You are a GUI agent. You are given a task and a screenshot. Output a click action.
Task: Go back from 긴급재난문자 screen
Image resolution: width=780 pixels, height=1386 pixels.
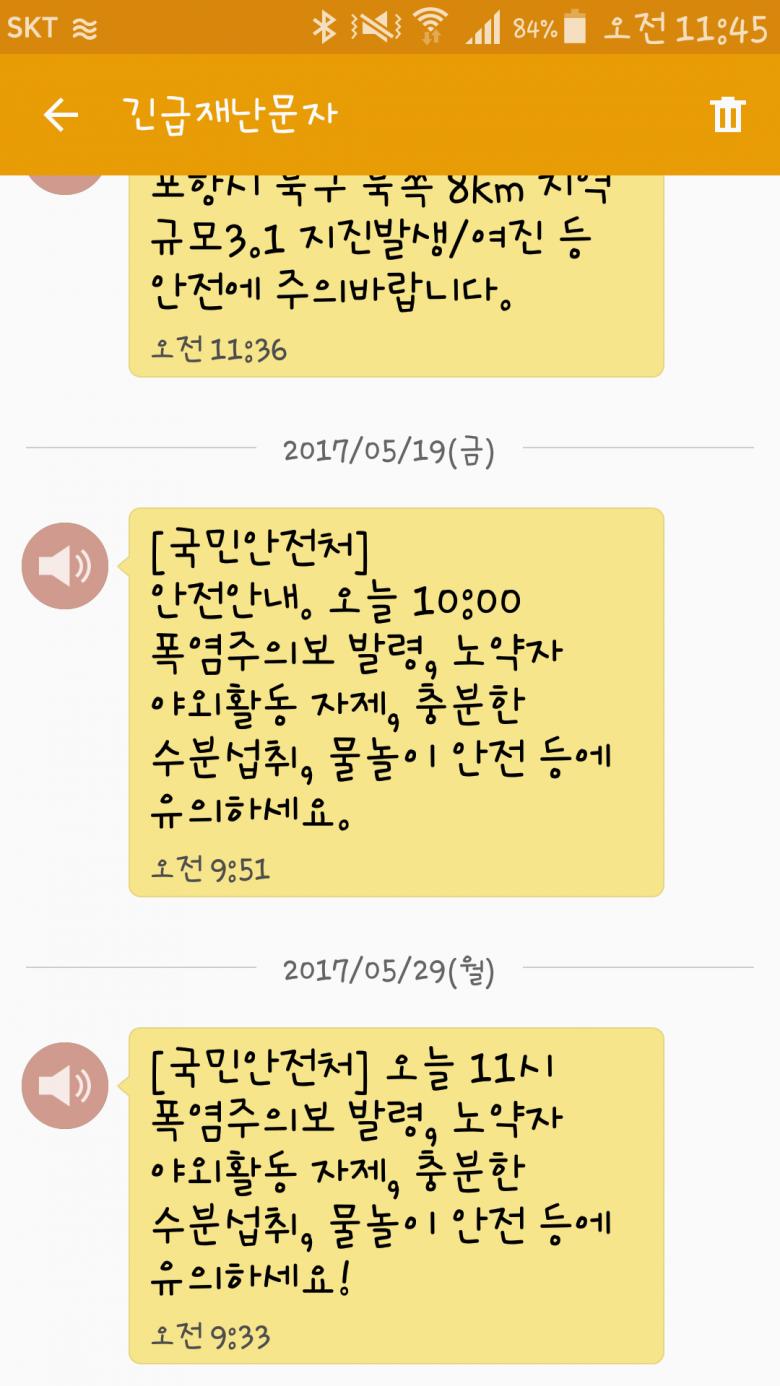tap(60, 115)
